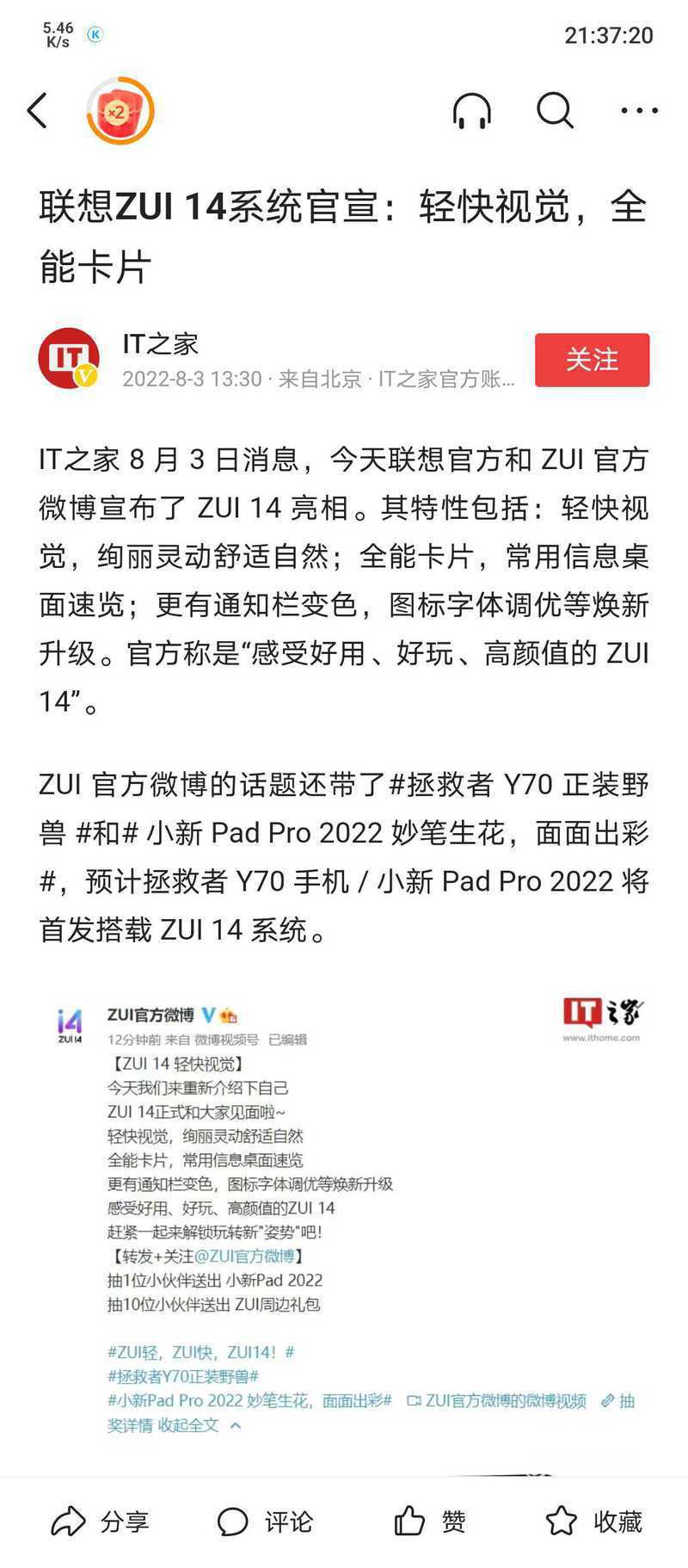The width and height of the screenshot is (688, 1568).
Task: Share this article via 分享
Action: (100, 1522)
